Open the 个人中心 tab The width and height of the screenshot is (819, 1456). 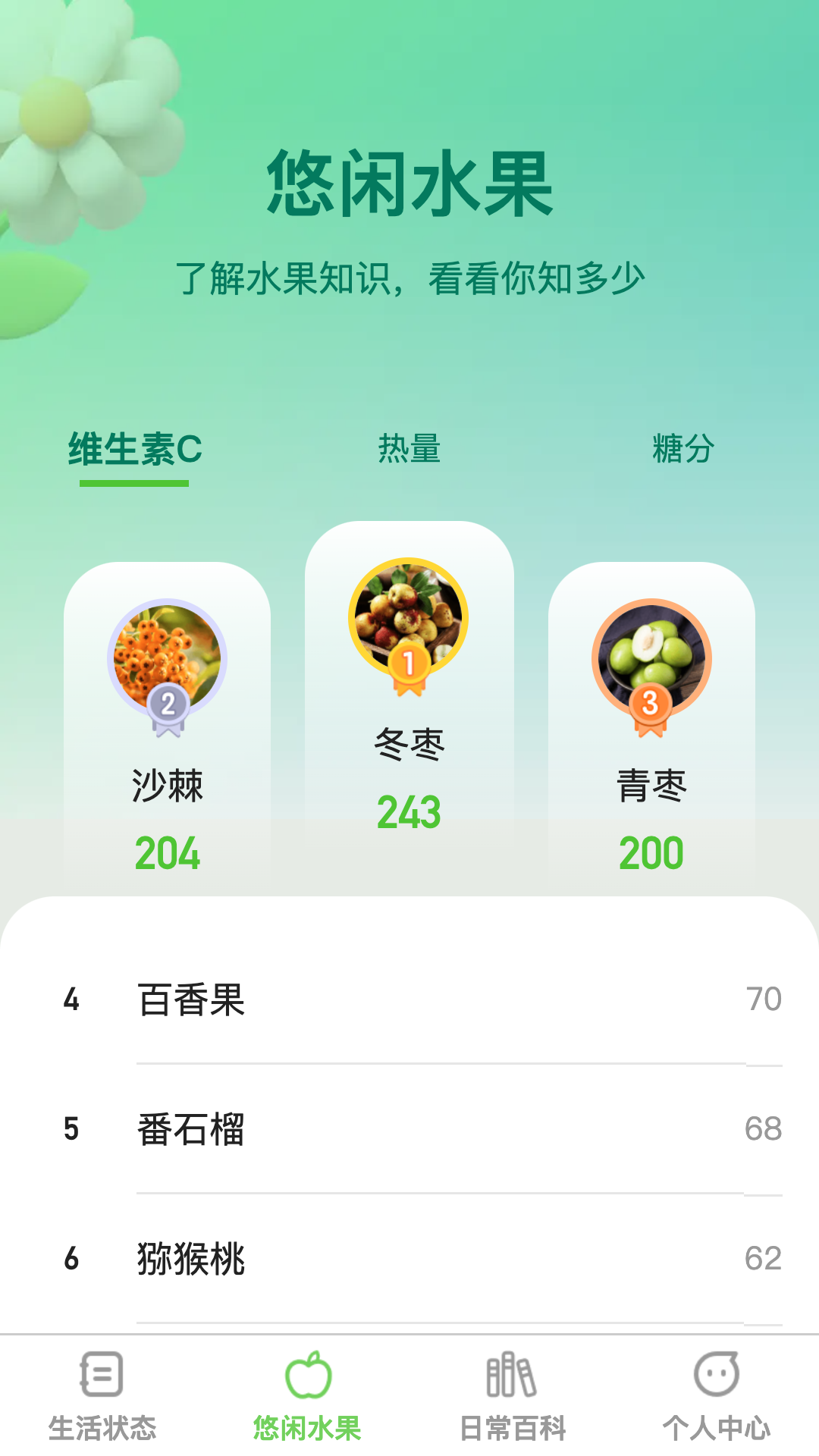(717, 1397)
